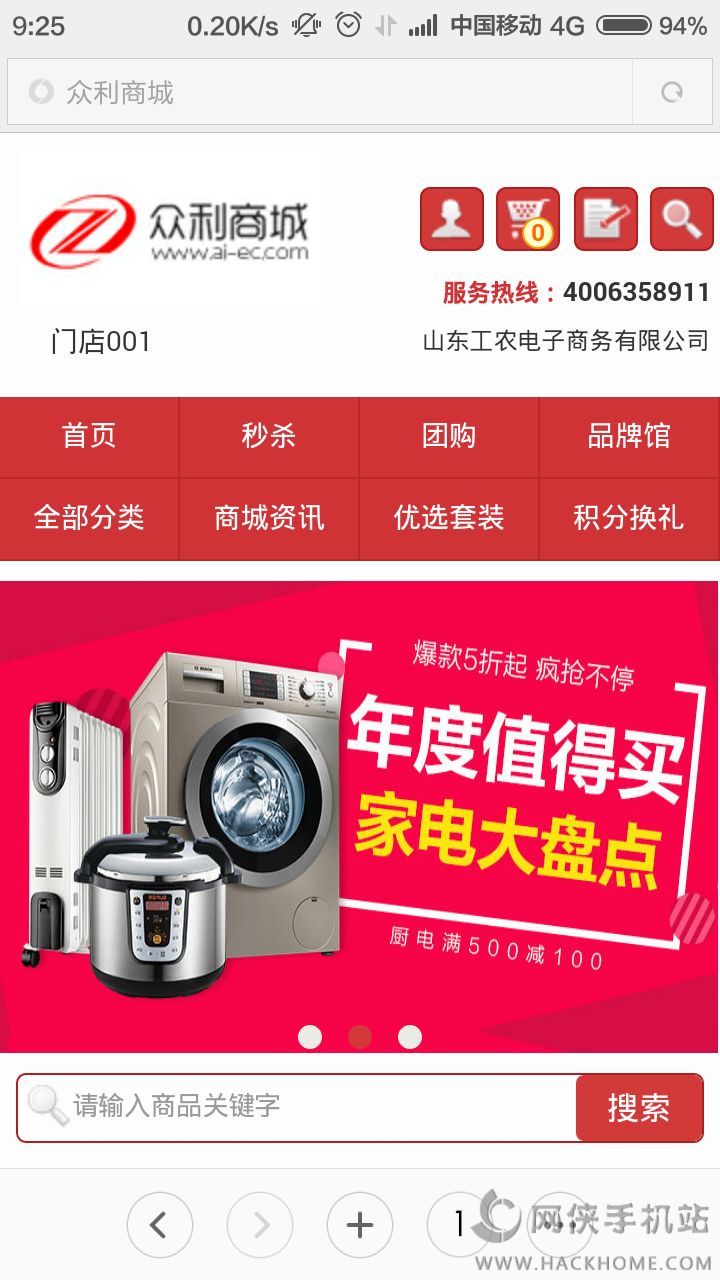Open the user account icon
Screen dimensions: 720x1280
451,219
